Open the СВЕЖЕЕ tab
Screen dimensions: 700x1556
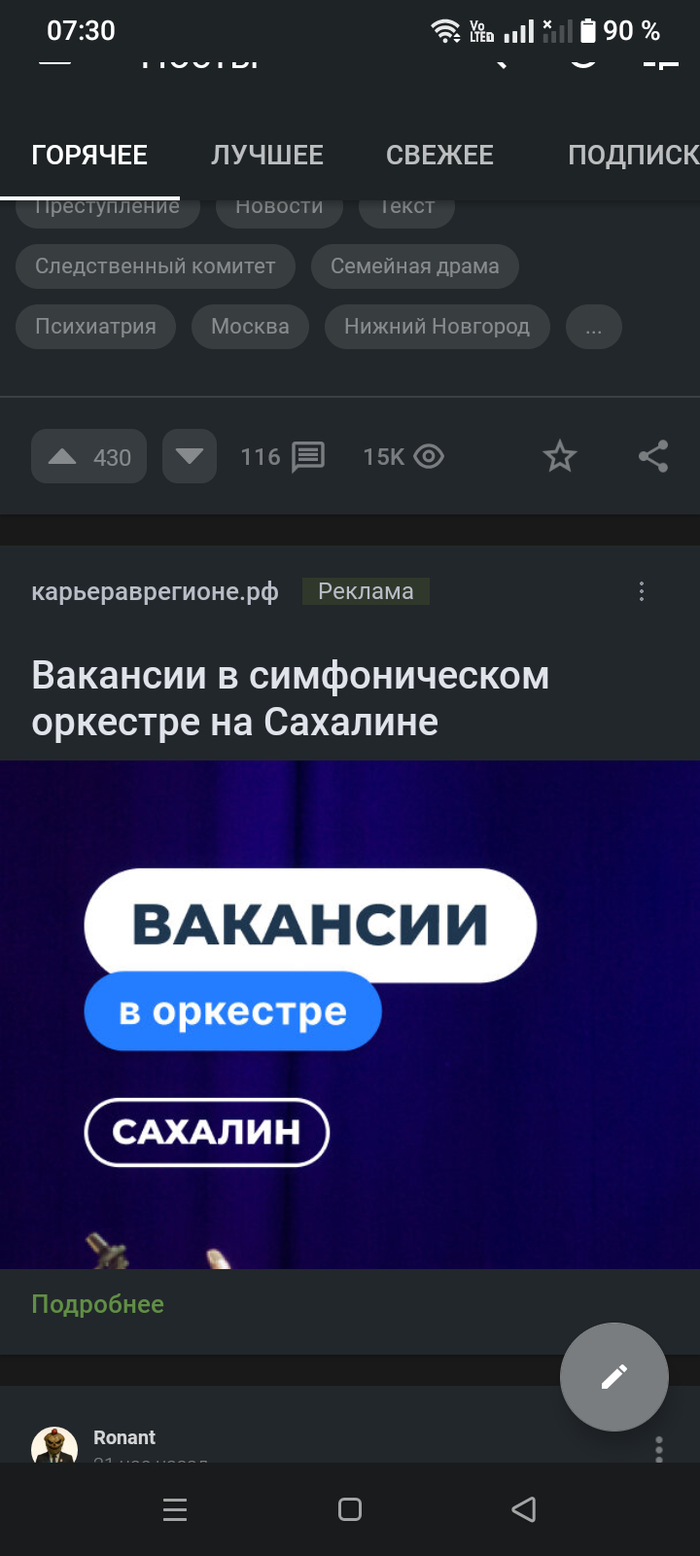440,155
